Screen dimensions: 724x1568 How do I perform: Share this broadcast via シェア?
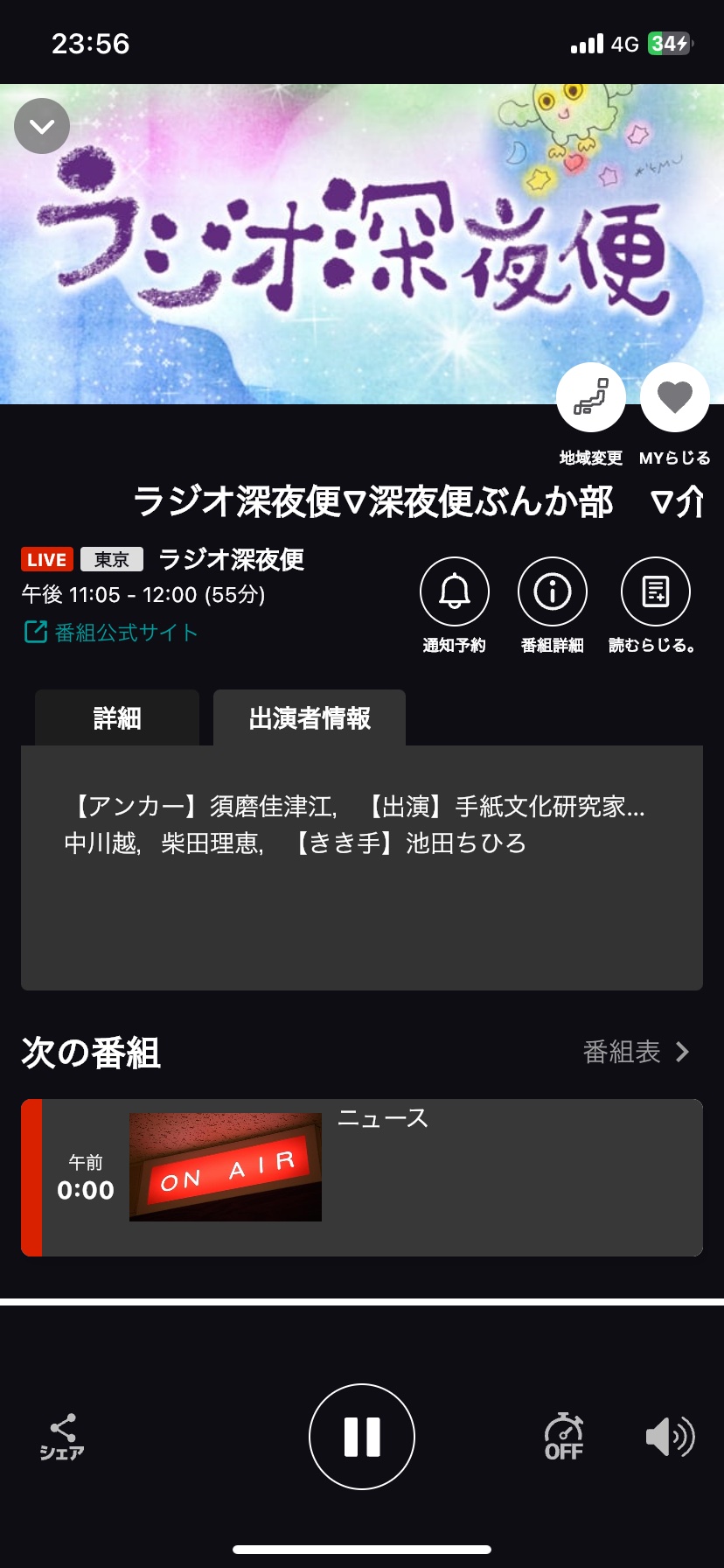click(62, 1437)
